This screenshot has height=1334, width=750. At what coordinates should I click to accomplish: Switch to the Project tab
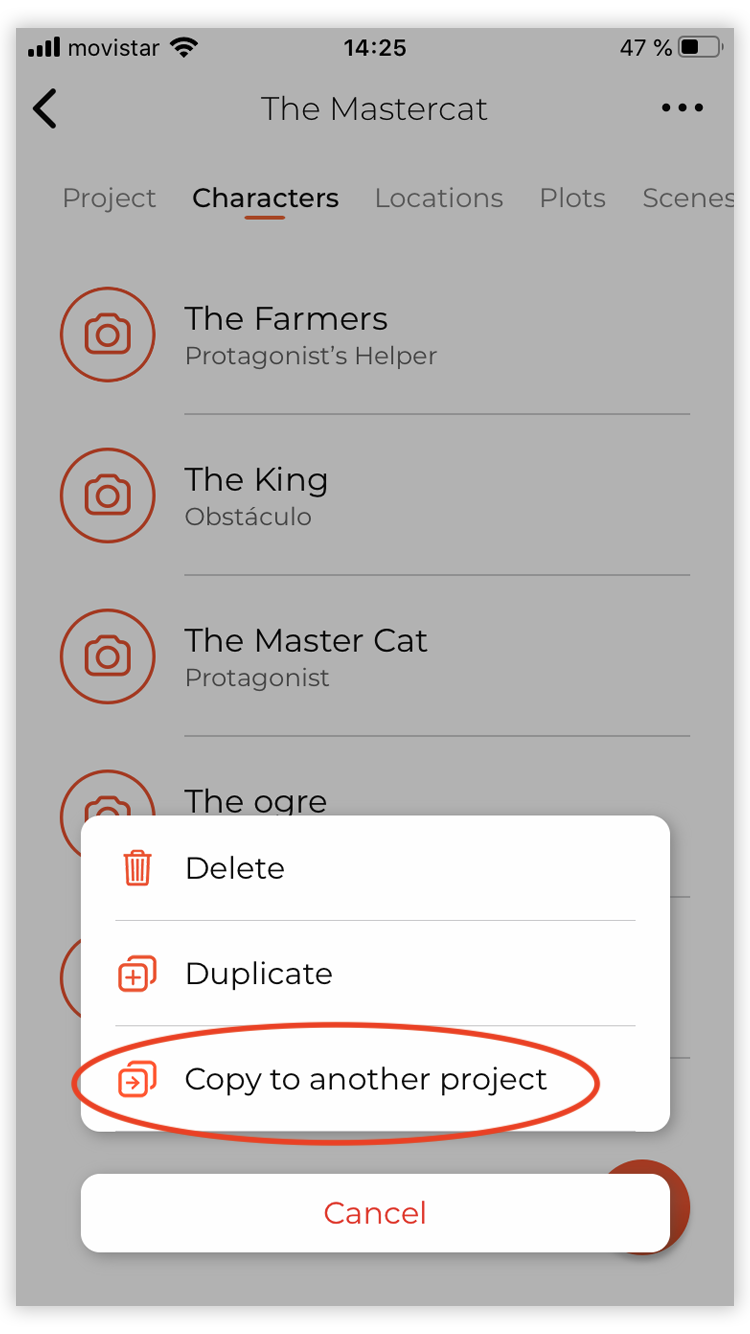coord(109,198)
